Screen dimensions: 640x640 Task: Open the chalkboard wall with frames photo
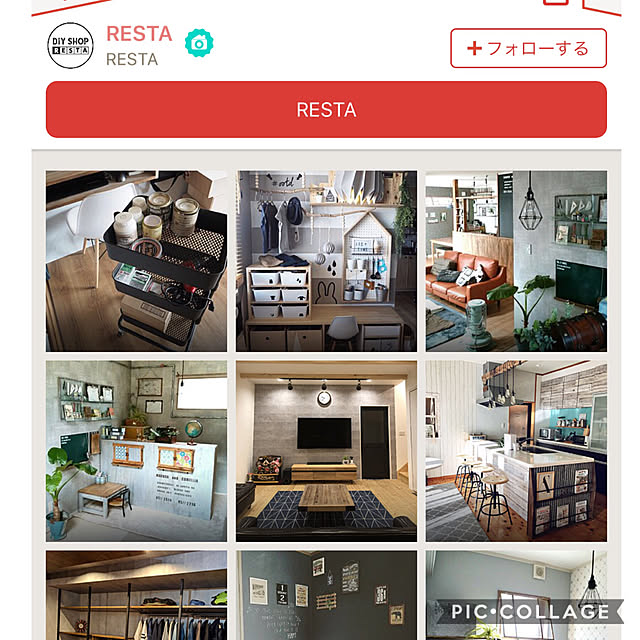pos(326,595)
